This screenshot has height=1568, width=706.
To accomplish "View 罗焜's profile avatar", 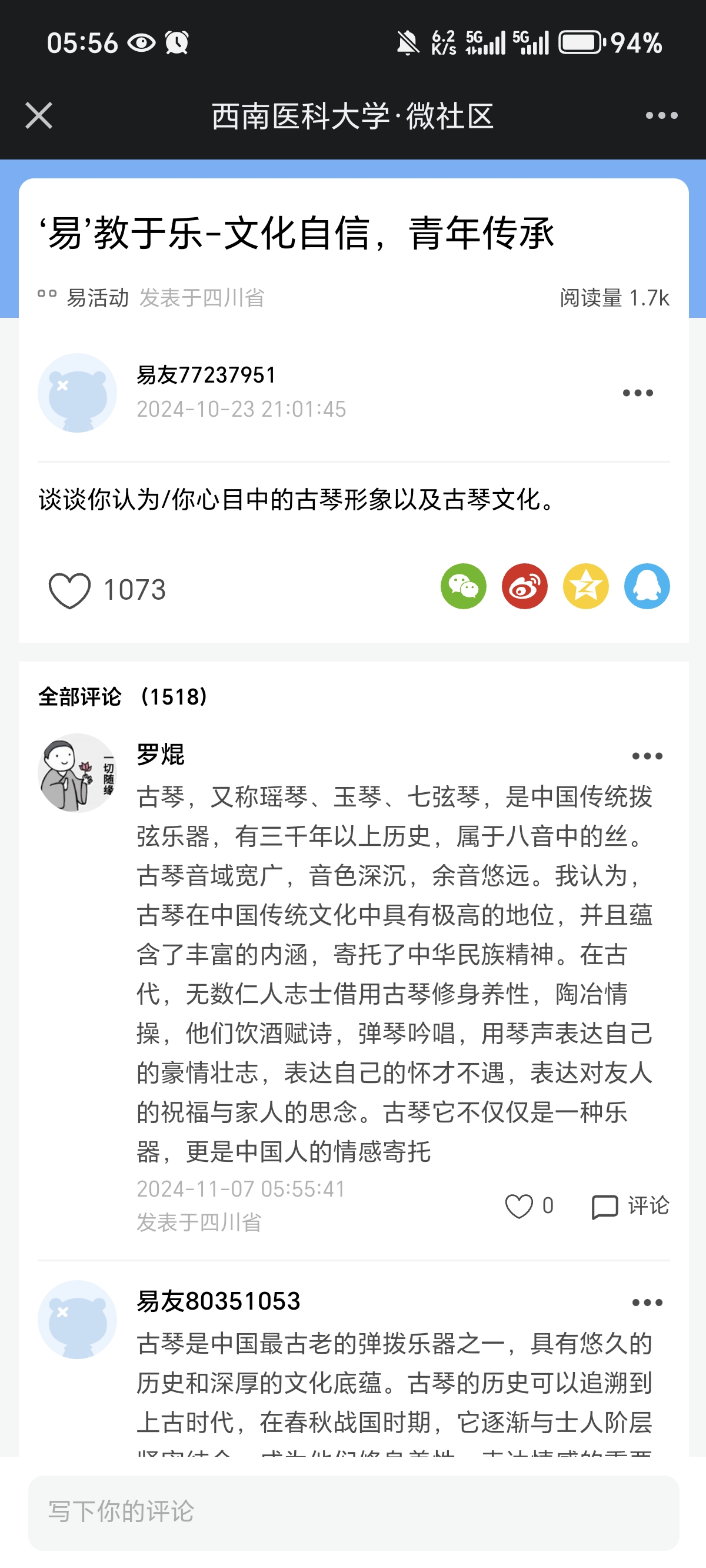I will coord(77,772).
